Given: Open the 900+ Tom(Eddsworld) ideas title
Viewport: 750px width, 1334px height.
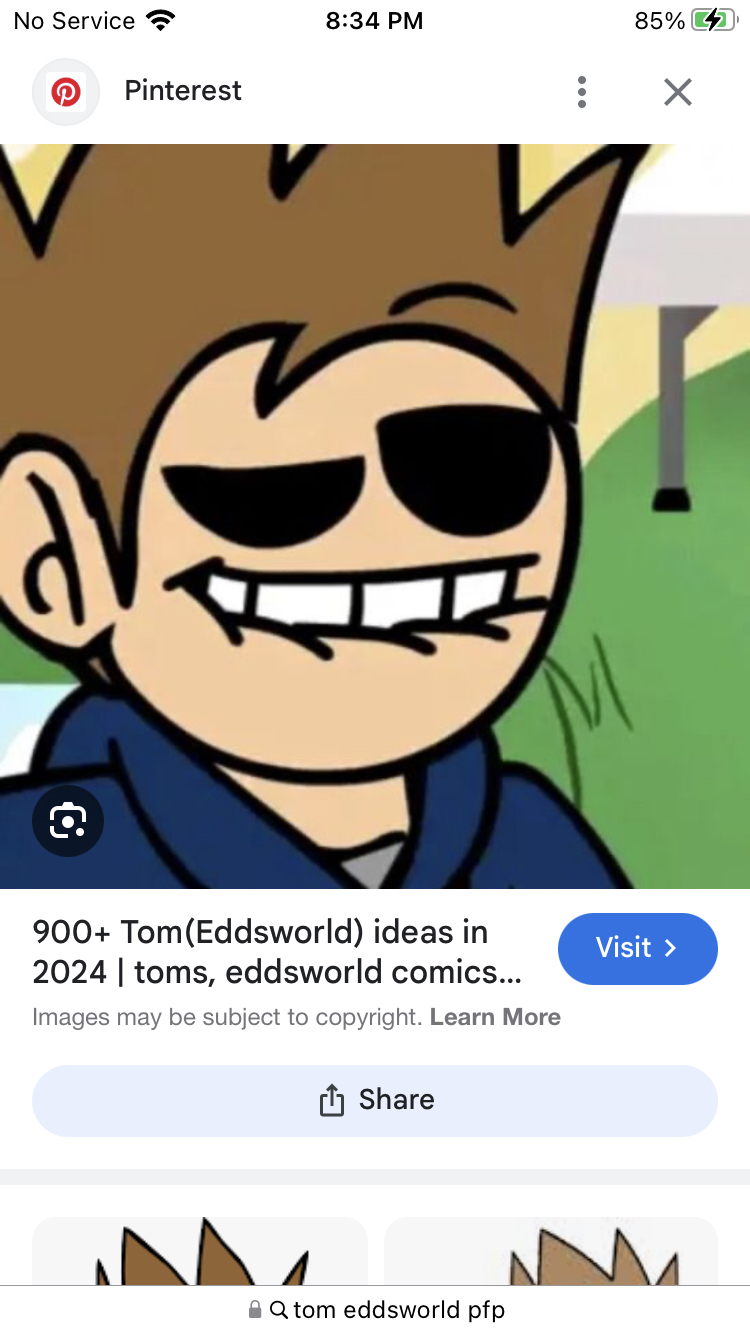Looking at the screenshot, I should (x=278, y=951).
